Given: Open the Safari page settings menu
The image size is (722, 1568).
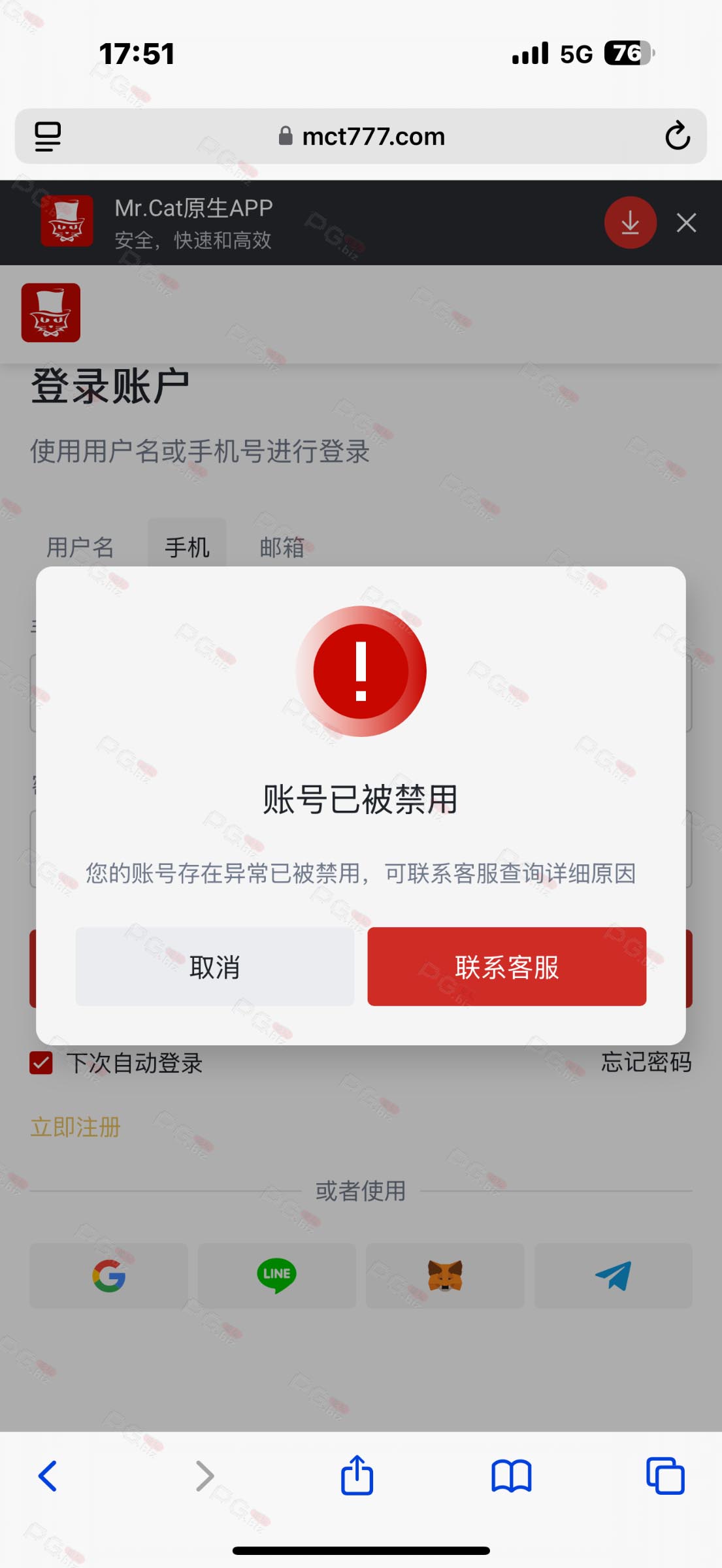Looking at the screenshot, I should click(48, 136).
